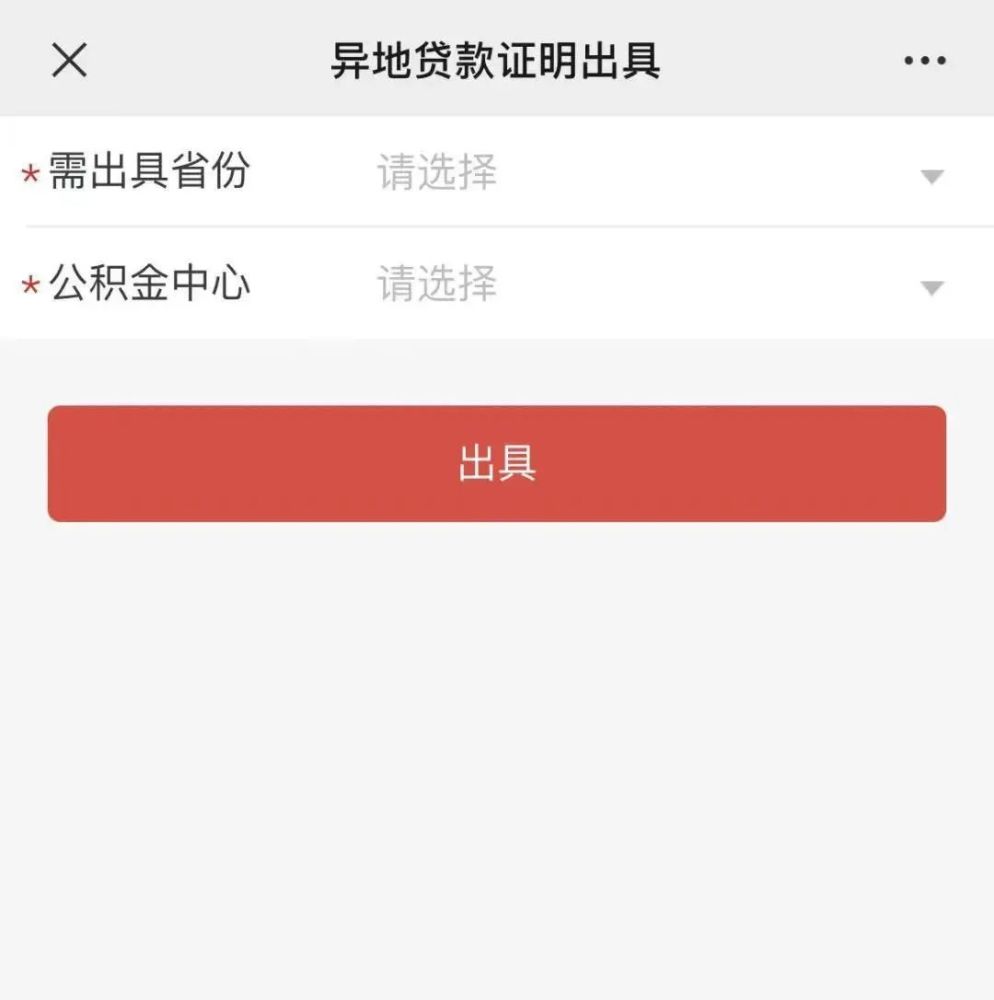
Task: Tap the red 出具 button
Action: [x=497, y=464]
